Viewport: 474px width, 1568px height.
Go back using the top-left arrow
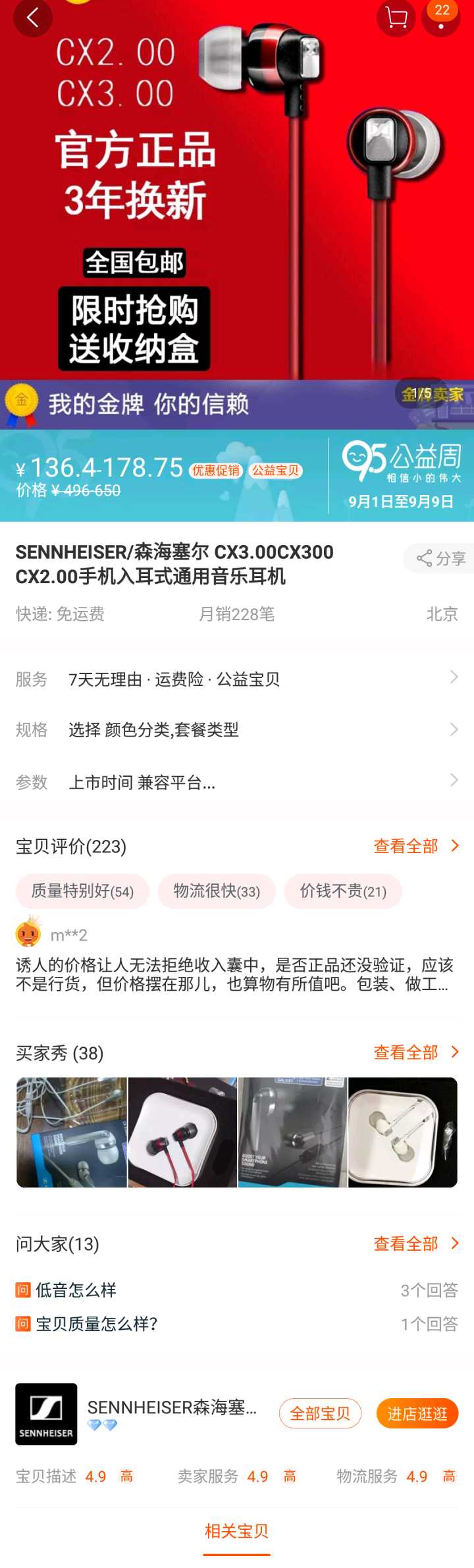pos(32,18)
